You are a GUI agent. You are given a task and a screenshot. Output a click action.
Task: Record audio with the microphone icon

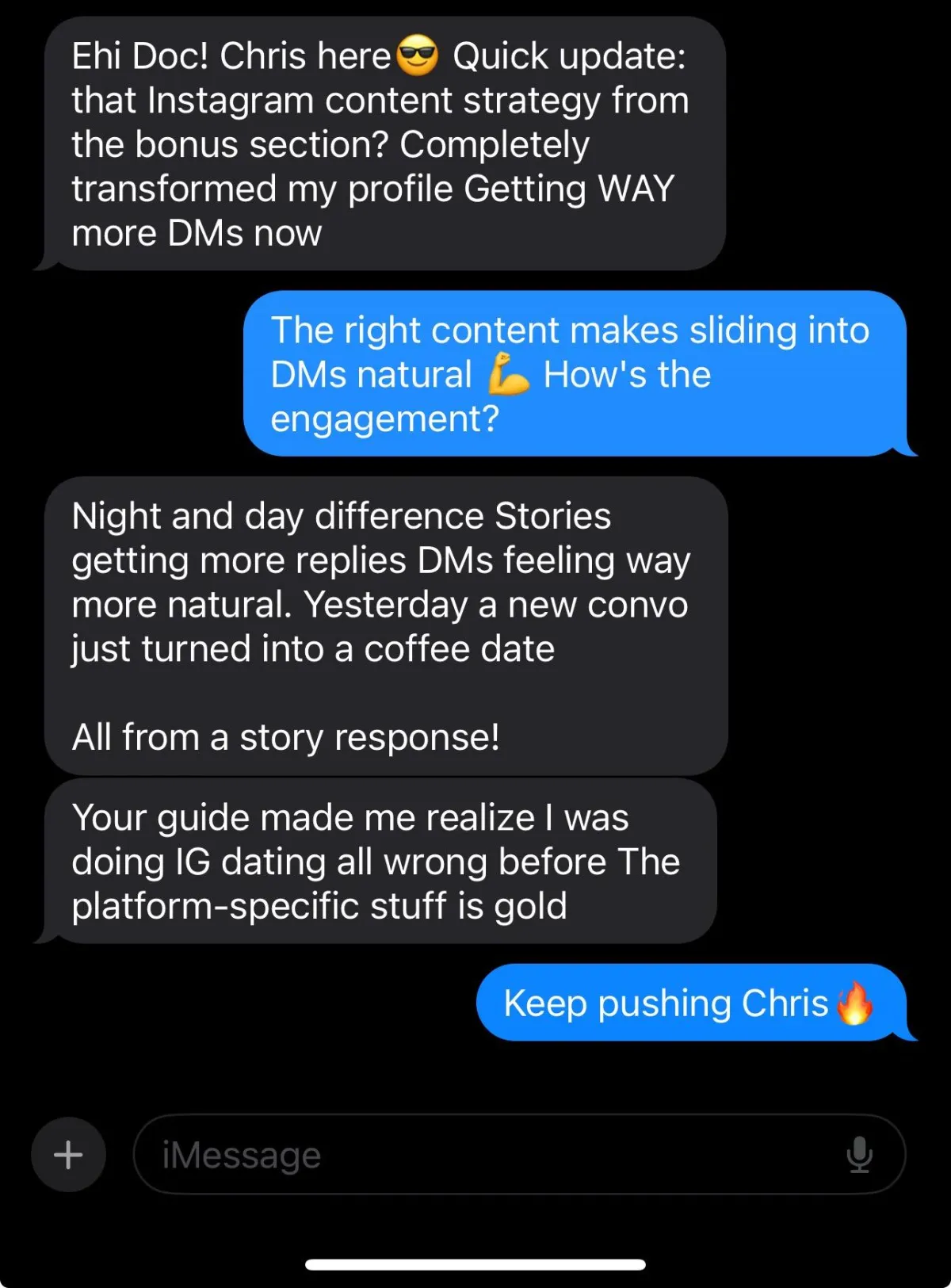[x=859, y=1154]
